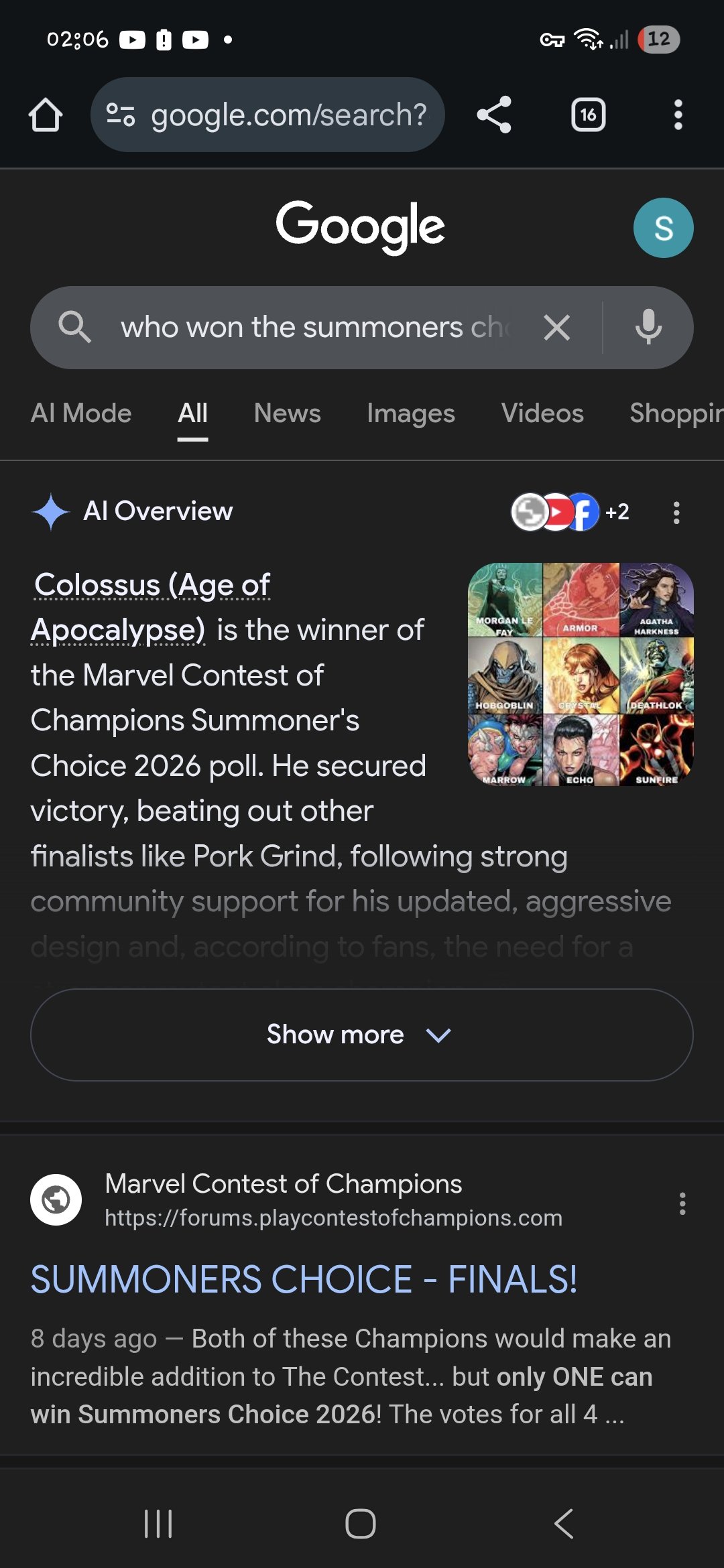Go to the browser home page
Viewport: 724px width, 1568px height.
click(46, 115)
